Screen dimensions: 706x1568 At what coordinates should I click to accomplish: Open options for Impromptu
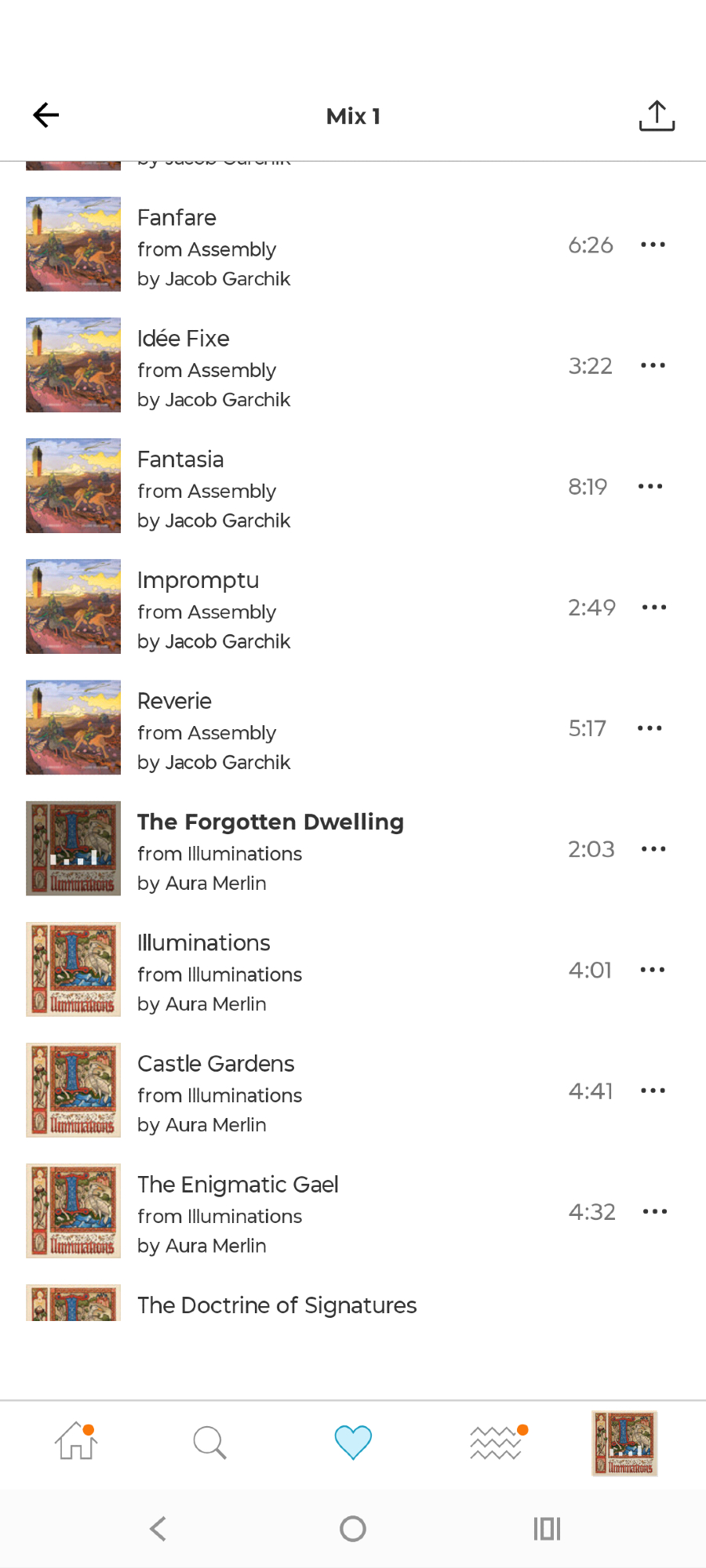coord(653,608)
